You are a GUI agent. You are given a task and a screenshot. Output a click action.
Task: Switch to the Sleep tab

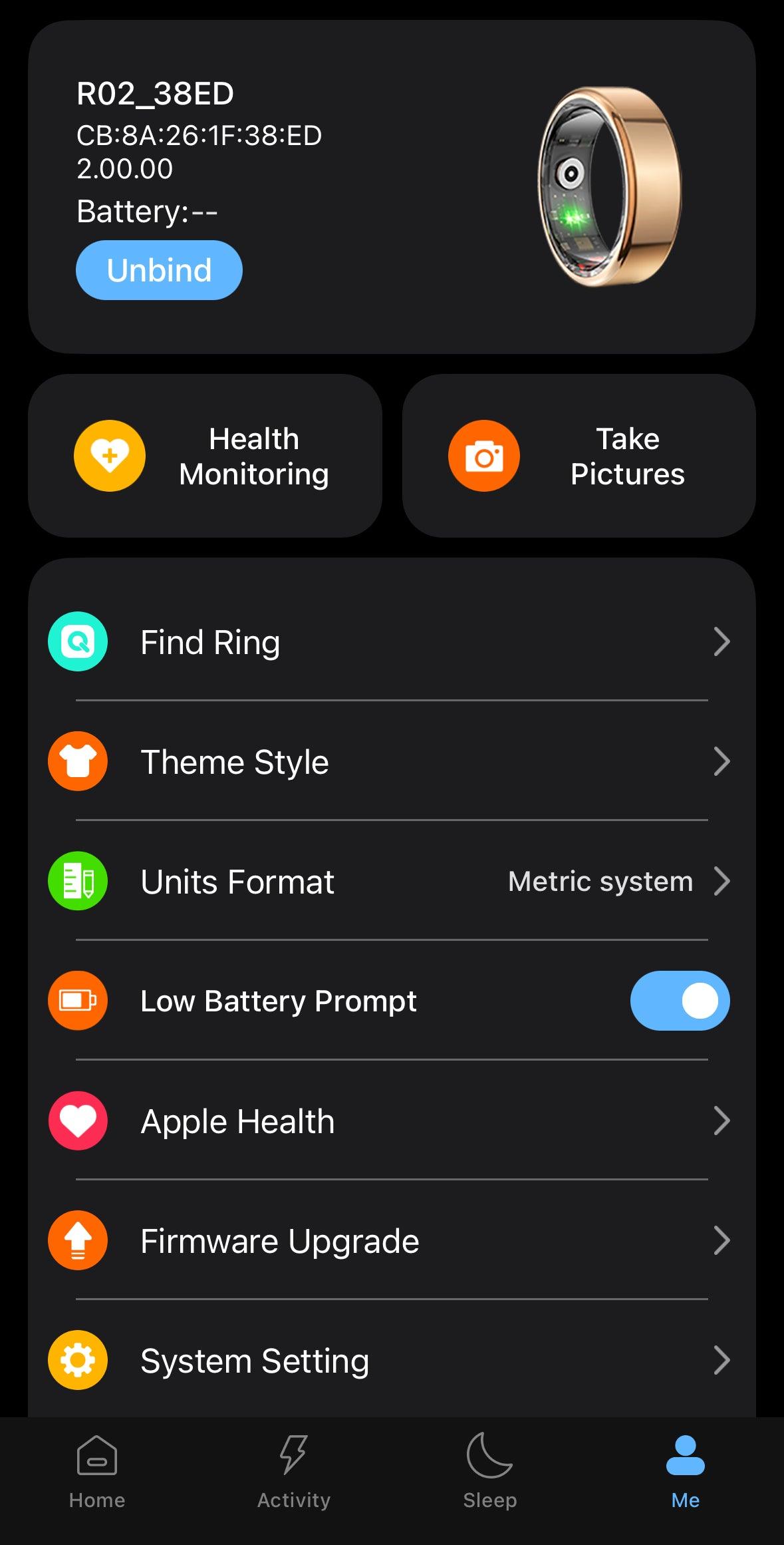490,1472
